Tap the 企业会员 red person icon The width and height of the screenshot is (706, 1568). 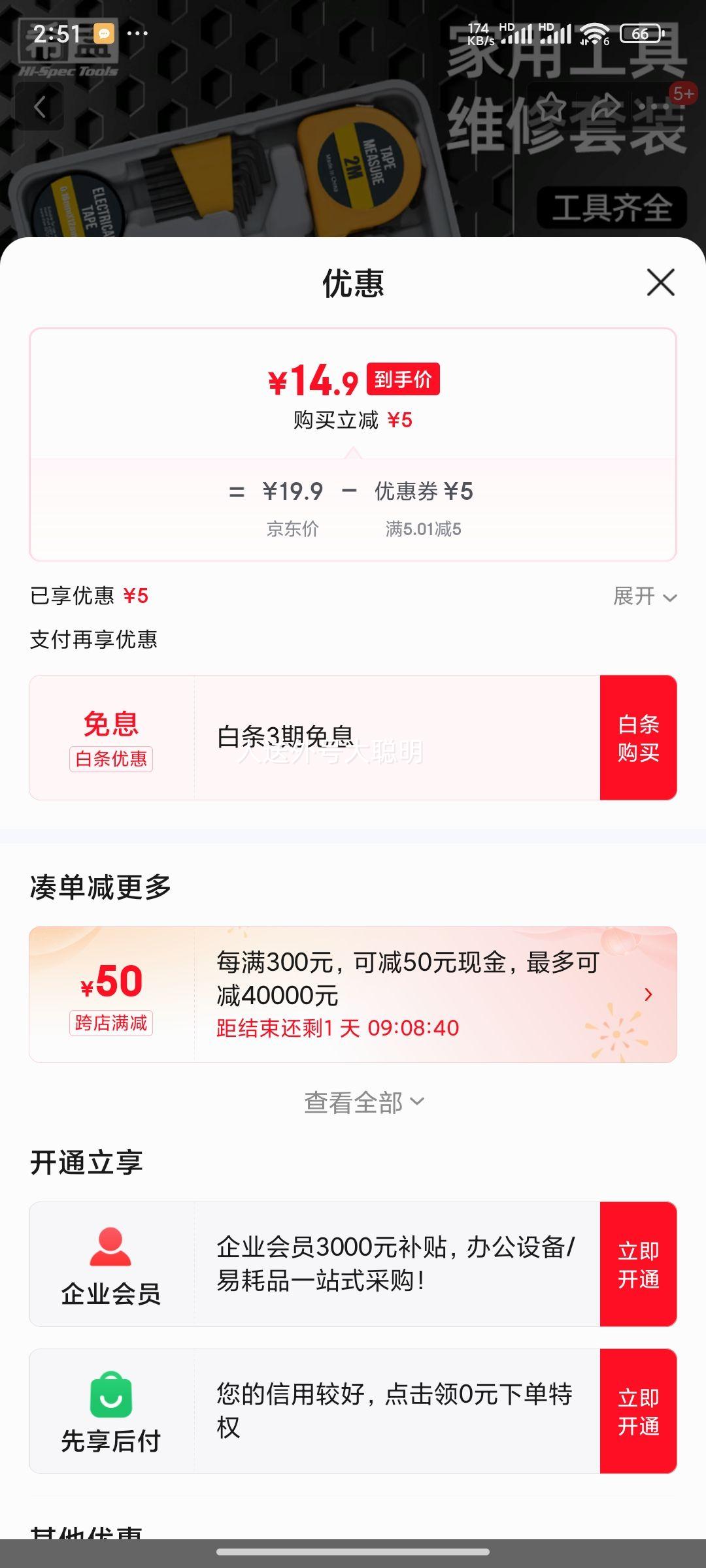tap(110, 1246)
